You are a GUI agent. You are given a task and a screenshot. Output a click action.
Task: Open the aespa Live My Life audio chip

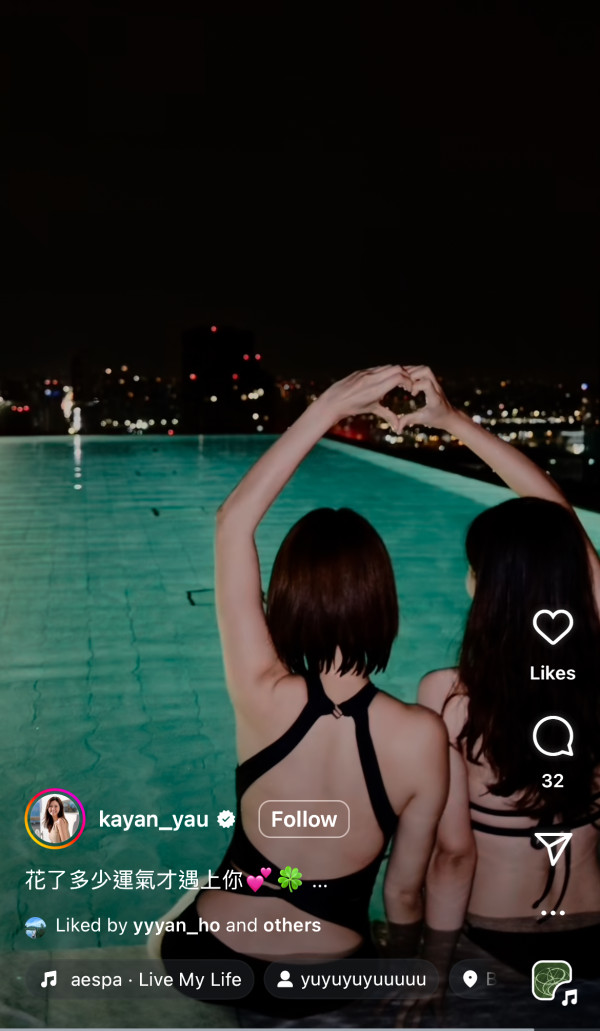click(x=141, y=979)
